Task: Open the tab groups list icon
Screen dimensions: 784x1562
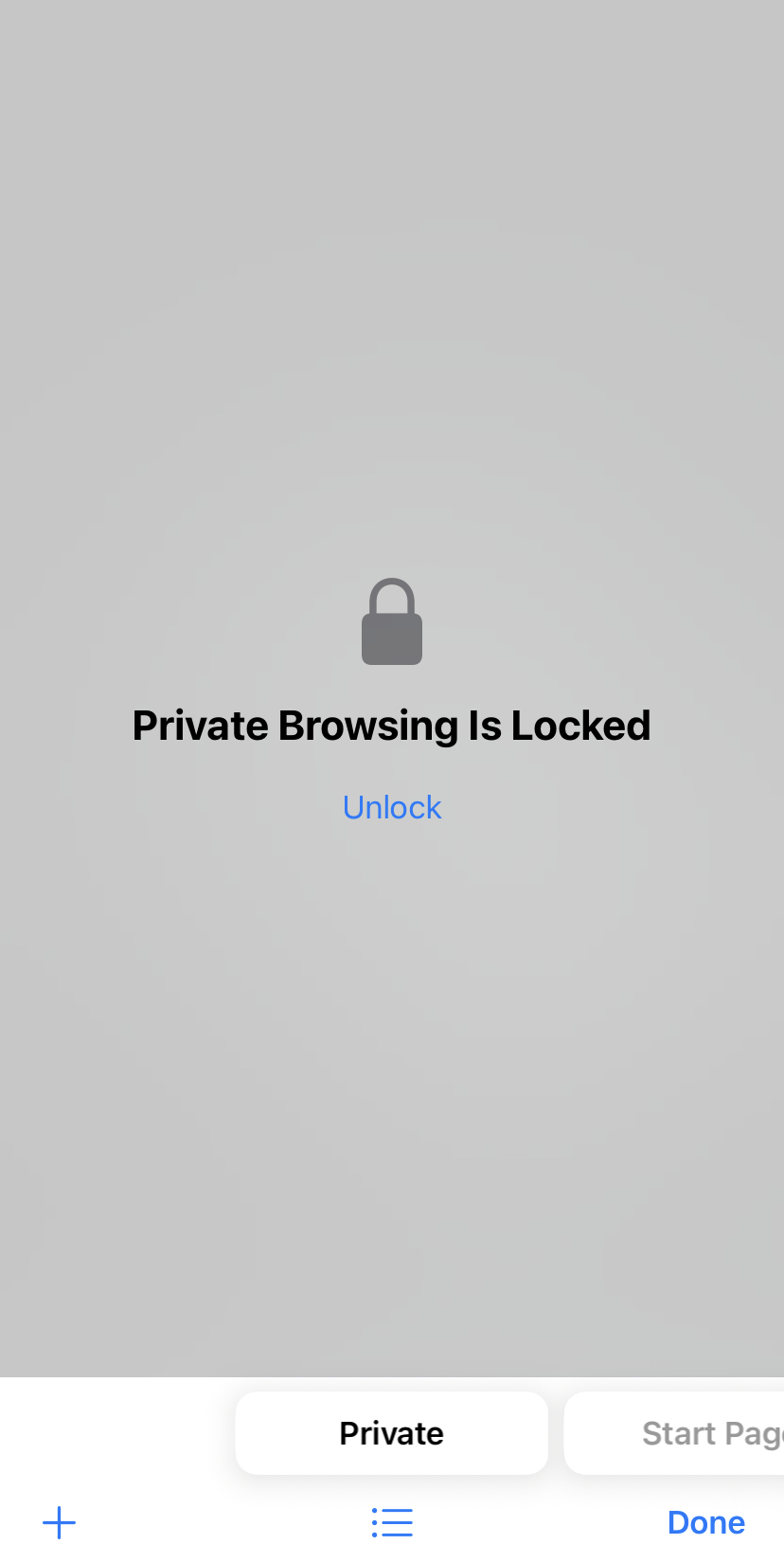Action: click(x=392, y=1522)
